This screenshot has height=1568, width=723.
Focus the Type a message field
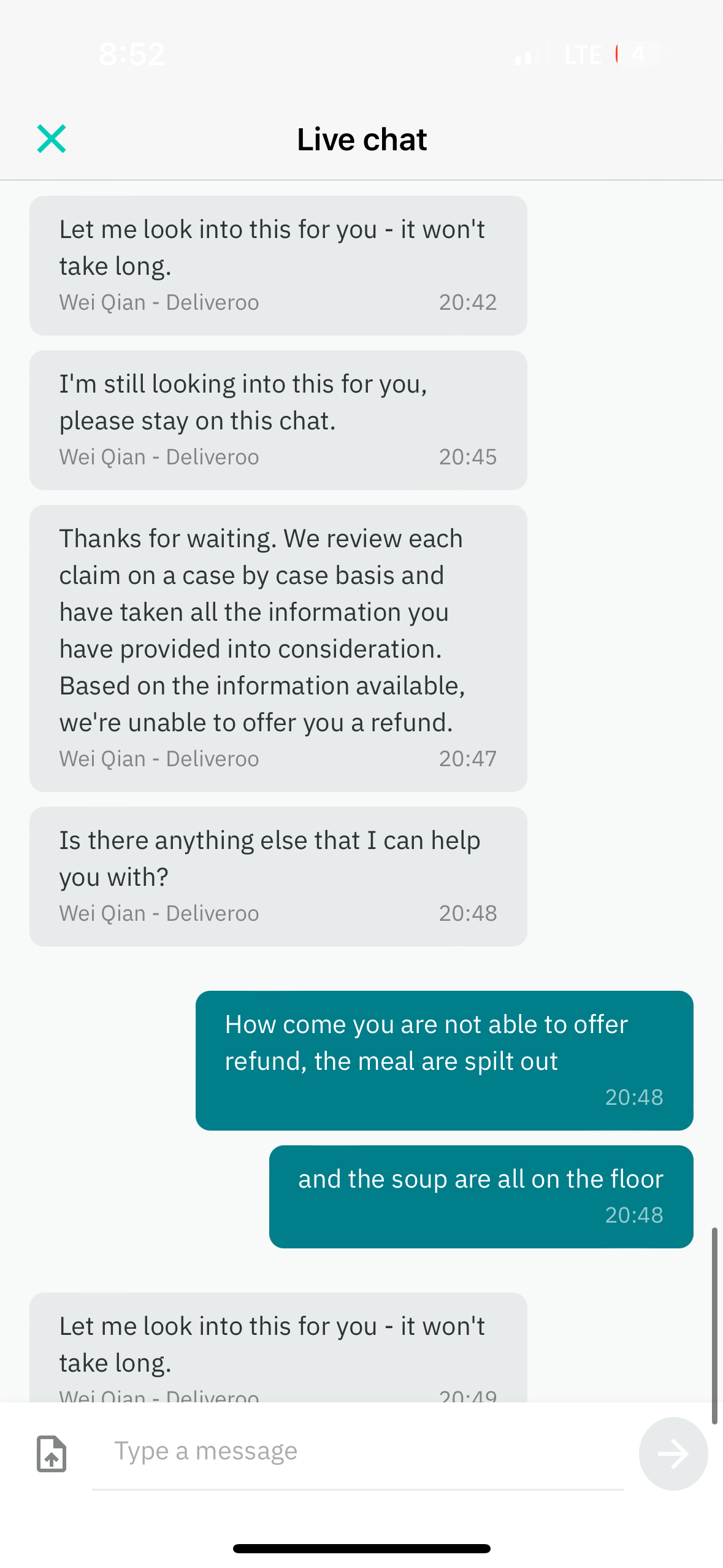coord(358,1451)
